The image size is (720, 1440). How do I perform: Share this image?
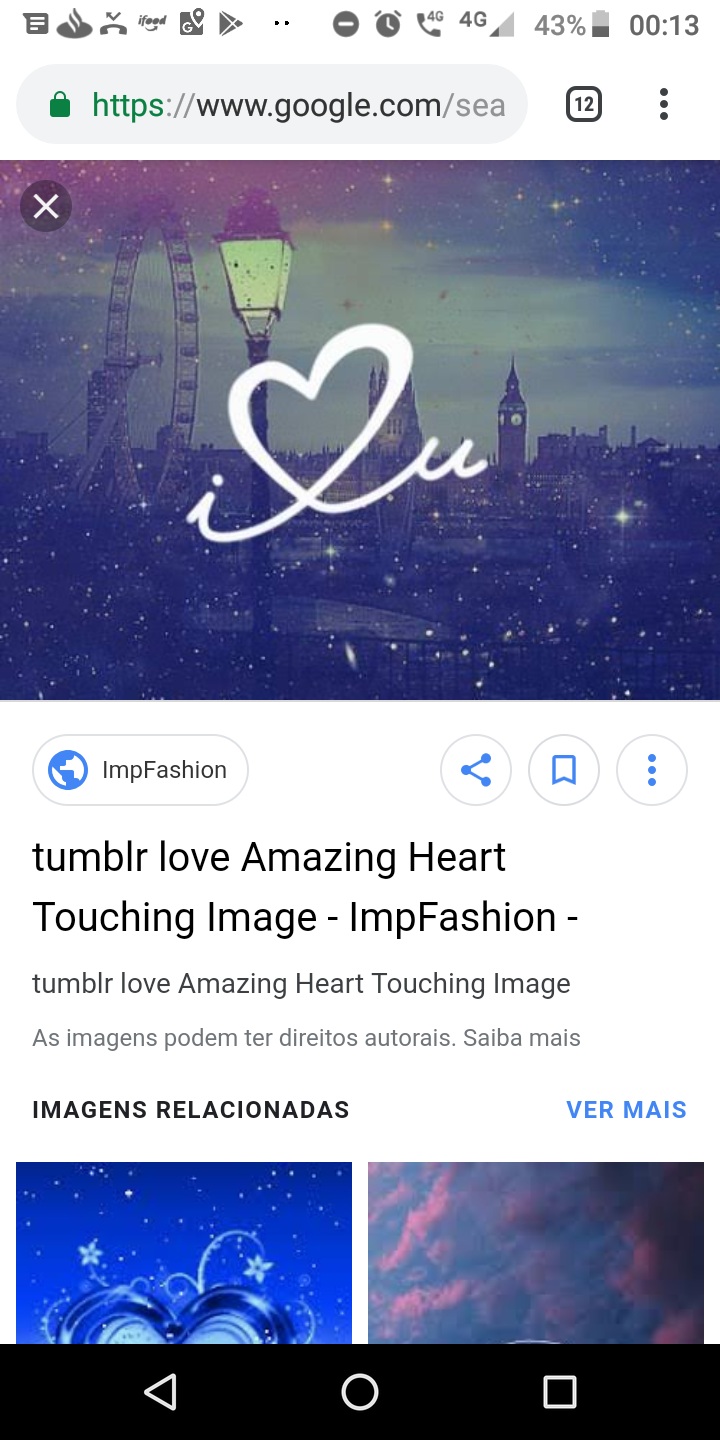click(x=476, y=770)
